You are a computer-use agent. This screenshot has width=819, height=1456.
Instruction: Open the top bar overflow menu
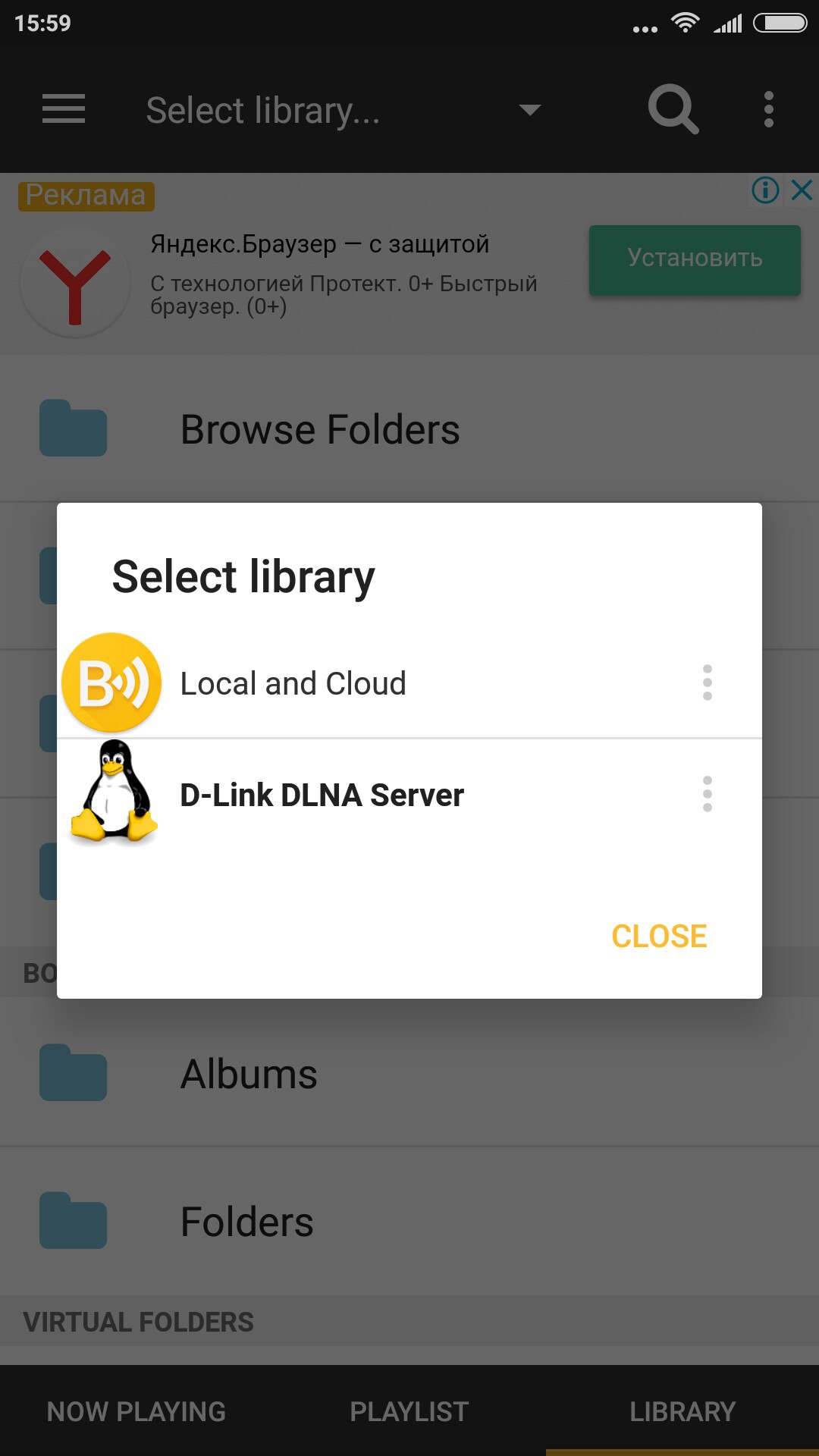click(x=768, y=110)
